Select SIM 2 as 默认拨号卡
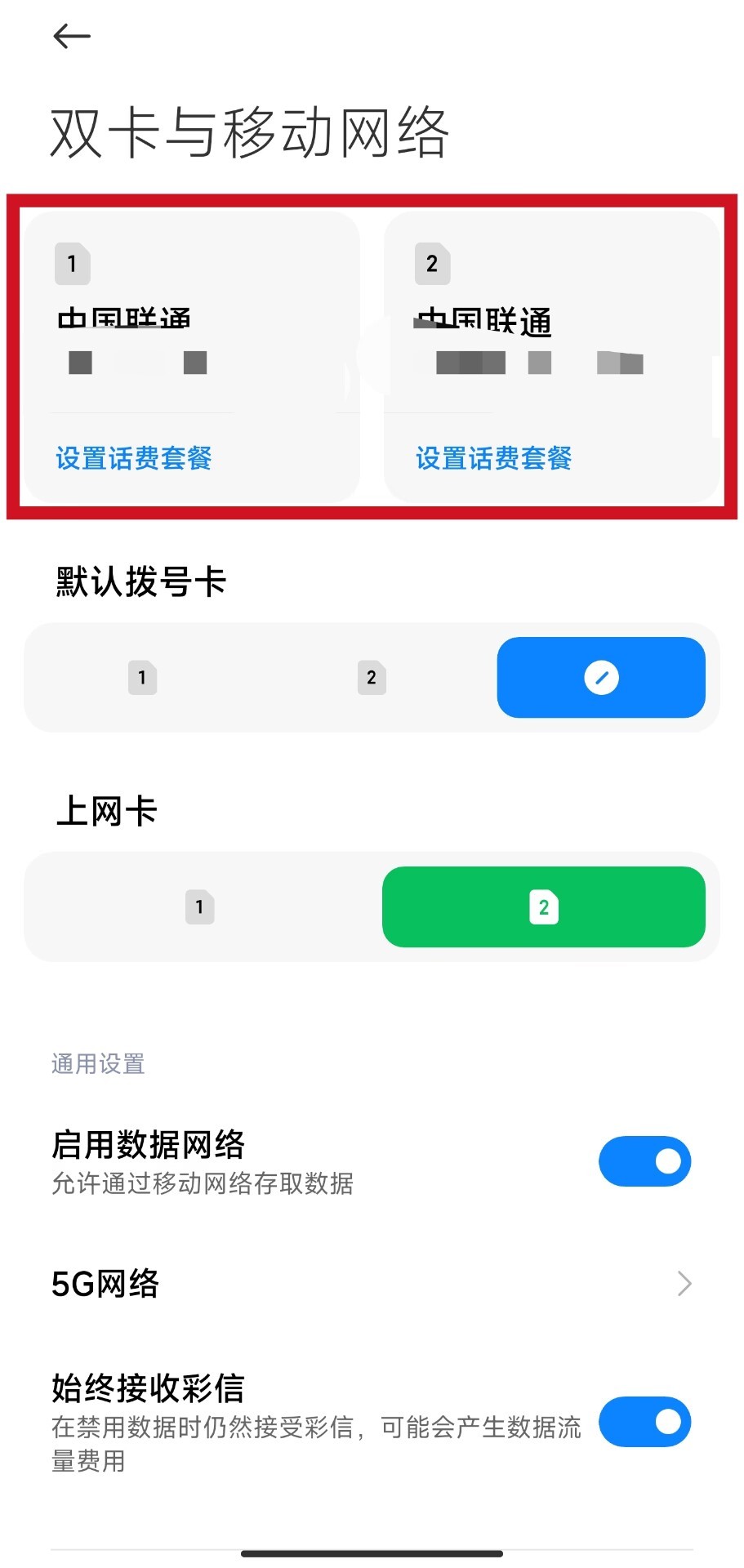The height and width of the screenshot is (1568, 744). [372, 678]
